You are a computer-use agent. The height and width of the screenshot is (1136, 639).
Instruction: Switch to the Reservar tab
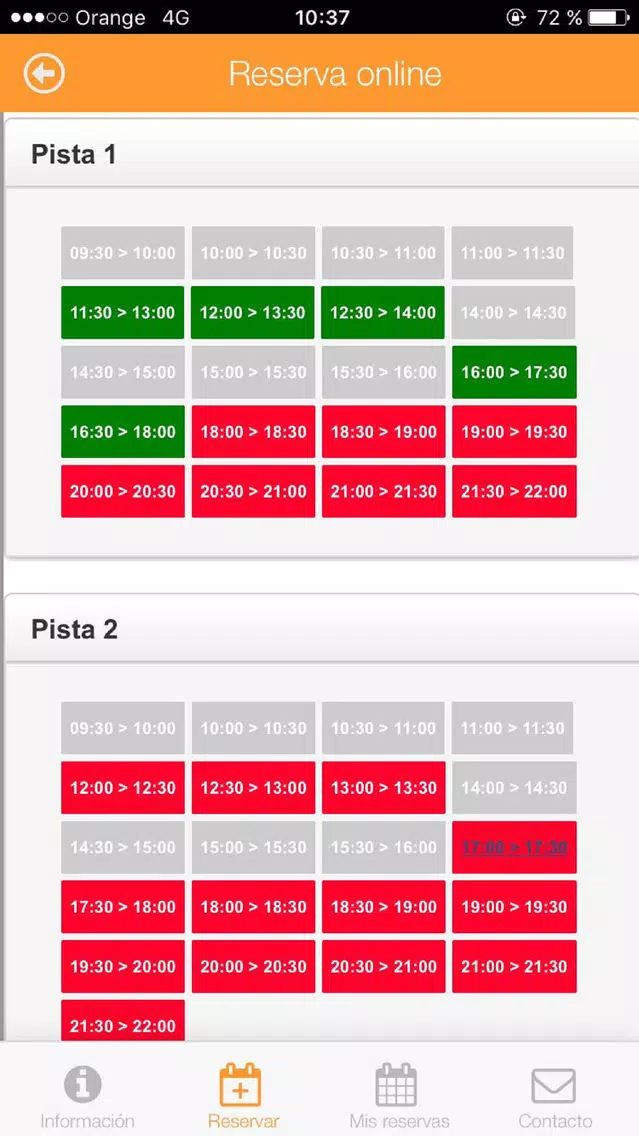(243, 1096)
